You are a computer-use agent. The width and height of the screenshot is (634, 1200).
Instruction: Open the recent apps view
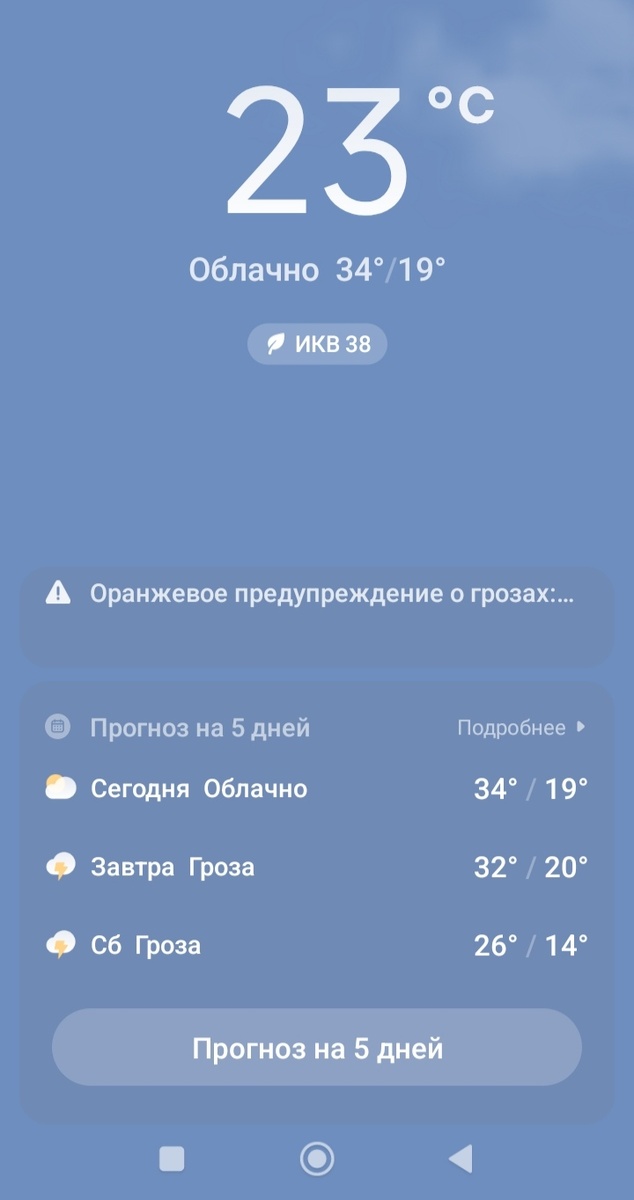pos(172,1159)
